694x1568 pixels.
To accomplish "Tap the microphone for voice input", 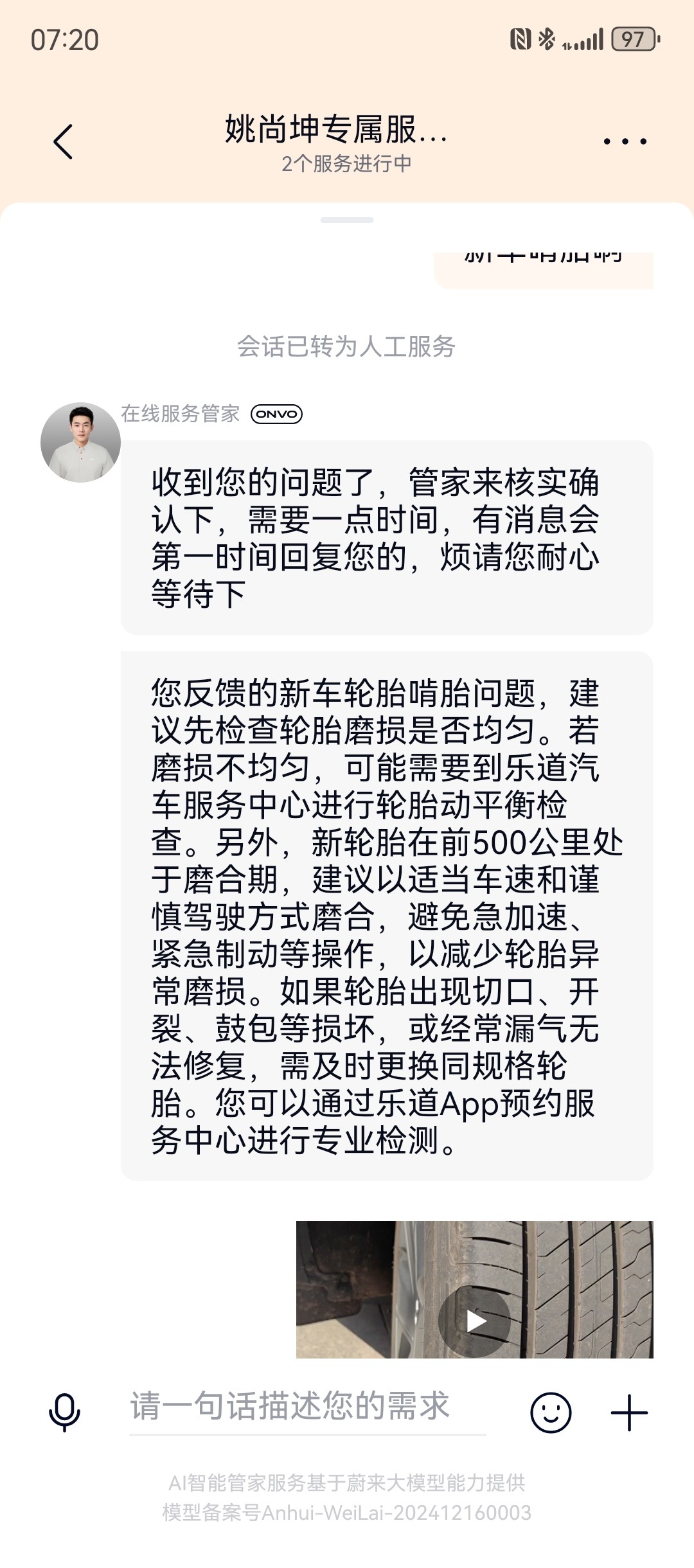I will click(64, 1412).
